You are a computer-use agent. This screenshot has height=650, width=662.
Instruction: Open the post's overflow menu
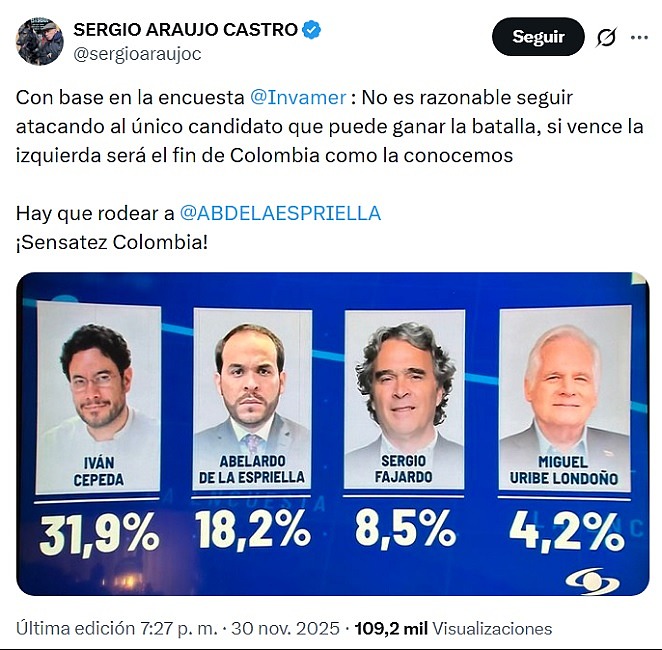click(x=640, y=38)
